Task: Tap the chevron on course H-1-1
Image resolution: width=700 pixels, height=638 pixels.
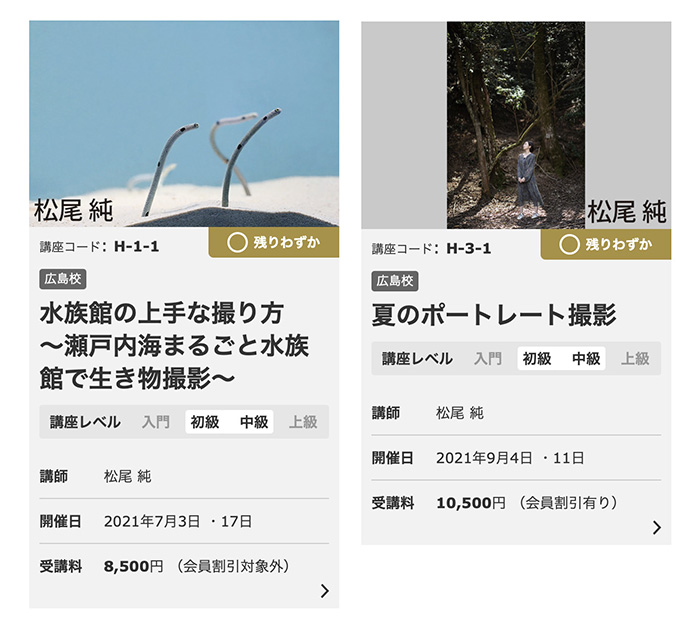Action: [324, 591]
